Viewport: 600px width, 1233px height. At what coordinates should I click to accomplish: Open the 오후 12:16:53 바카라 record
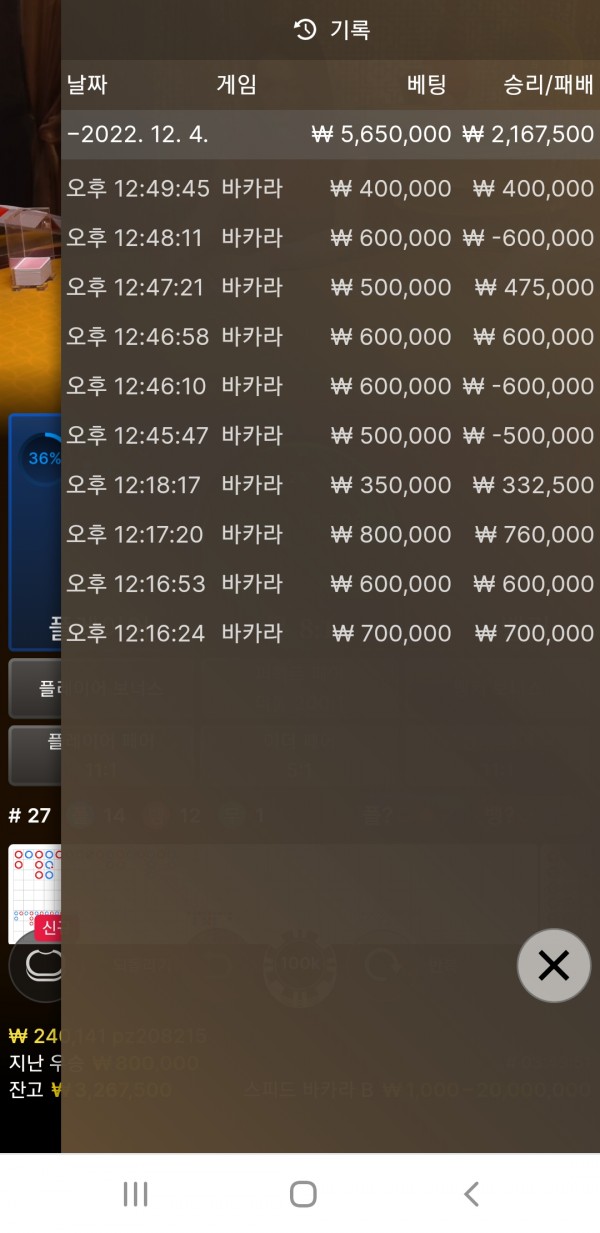click(x=330, y=583)
